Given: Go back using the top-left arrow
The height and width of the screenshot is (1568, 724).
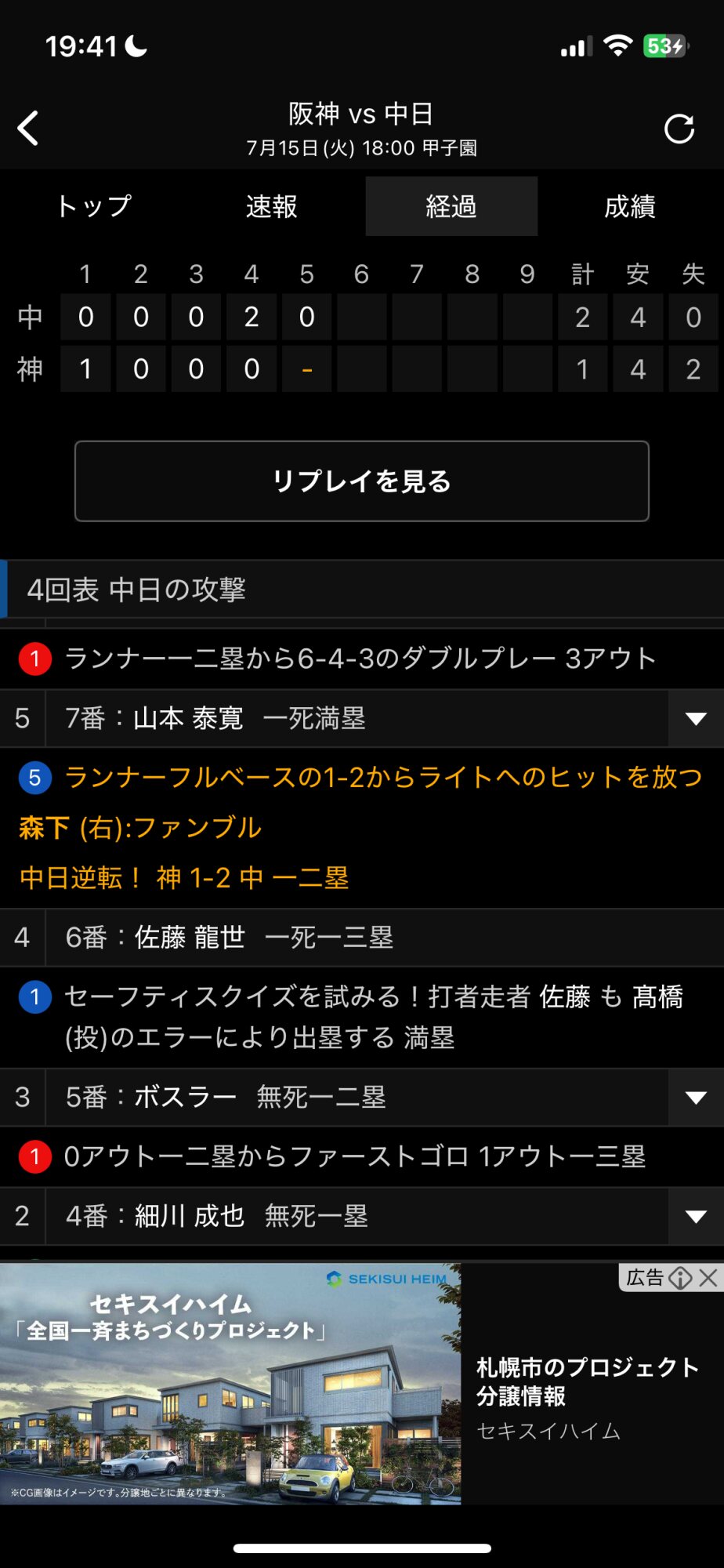Looking at the screenshot, I should 29,129.
